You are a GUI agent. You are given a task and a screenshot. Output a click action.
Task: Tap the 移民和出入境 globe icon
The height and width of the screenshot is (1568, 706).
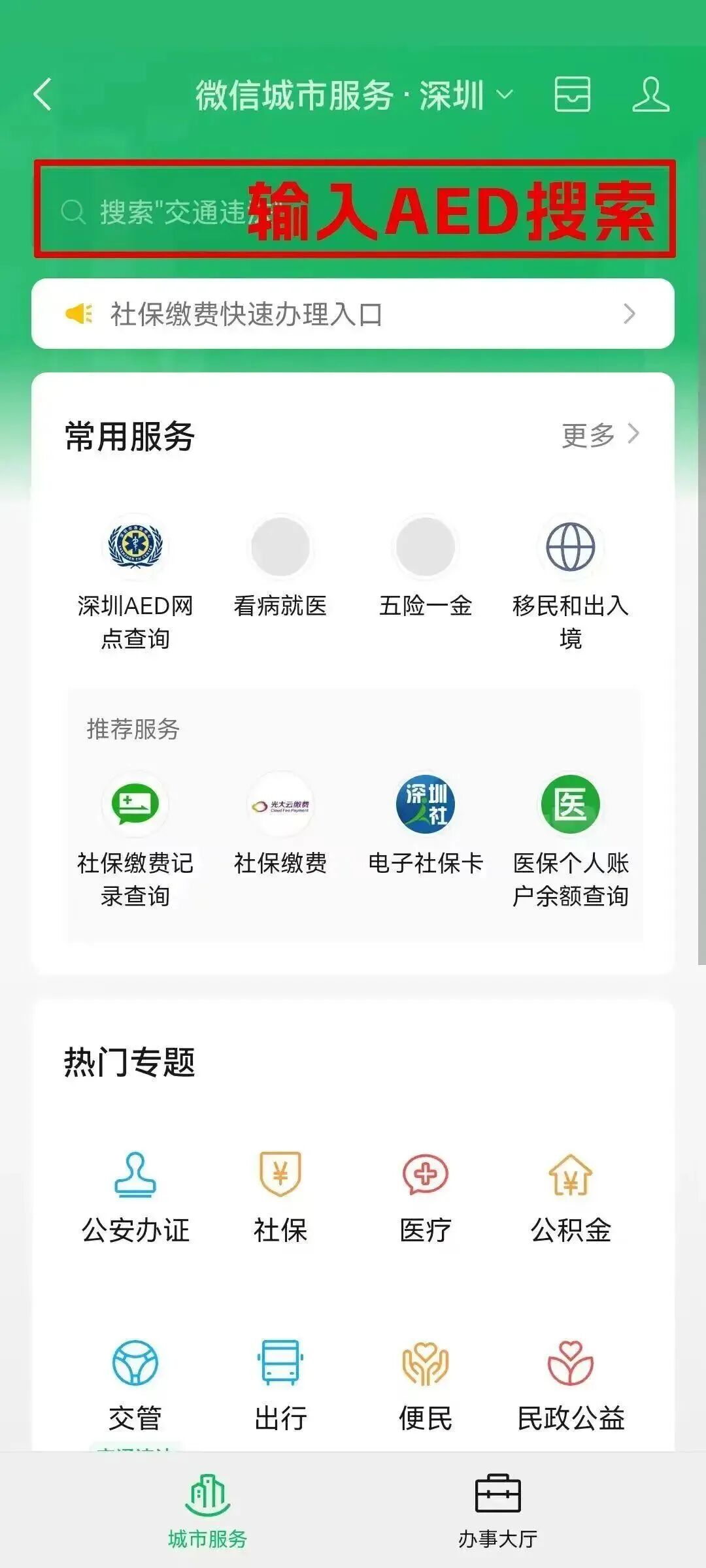tap(570, 549)
